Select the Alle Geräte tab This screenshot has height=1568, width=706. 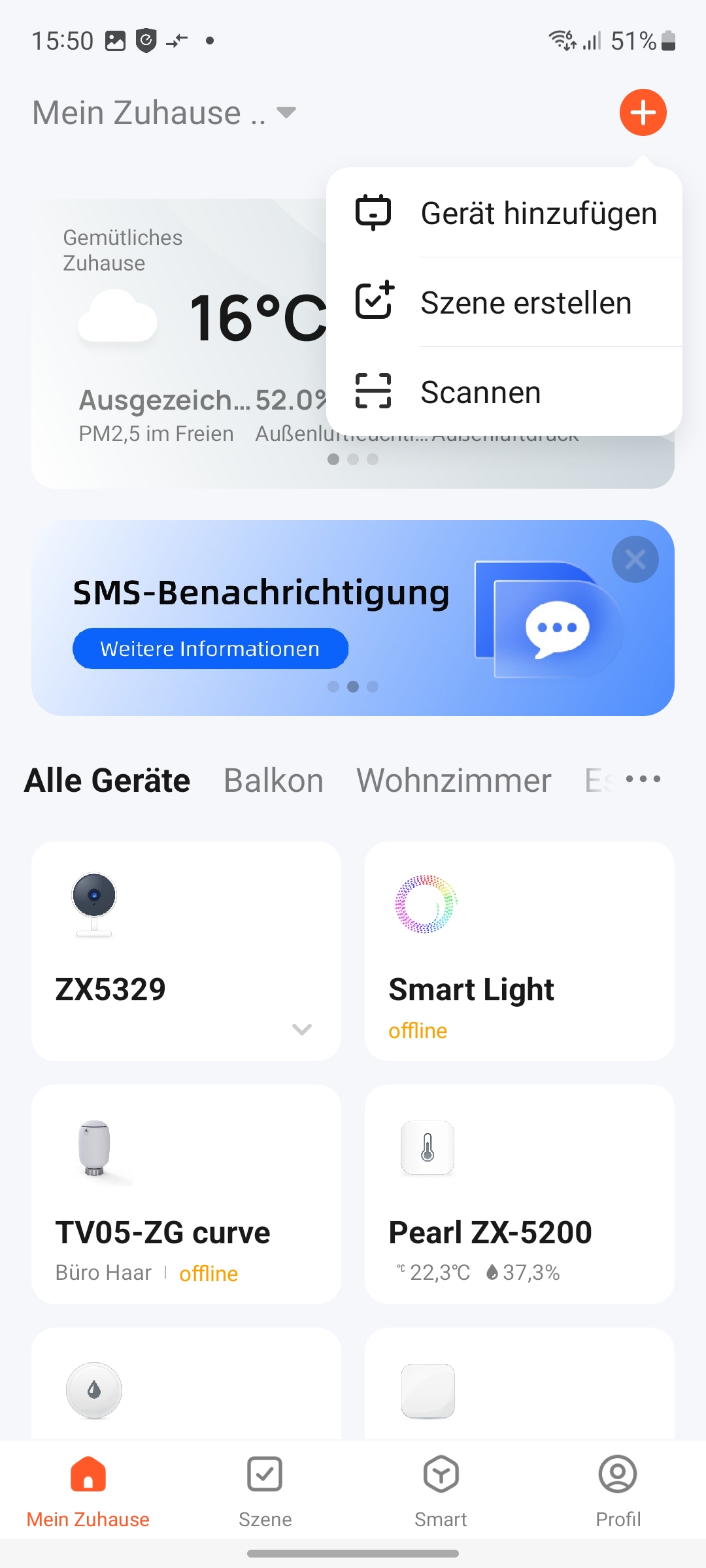click(x=107, y=780)
